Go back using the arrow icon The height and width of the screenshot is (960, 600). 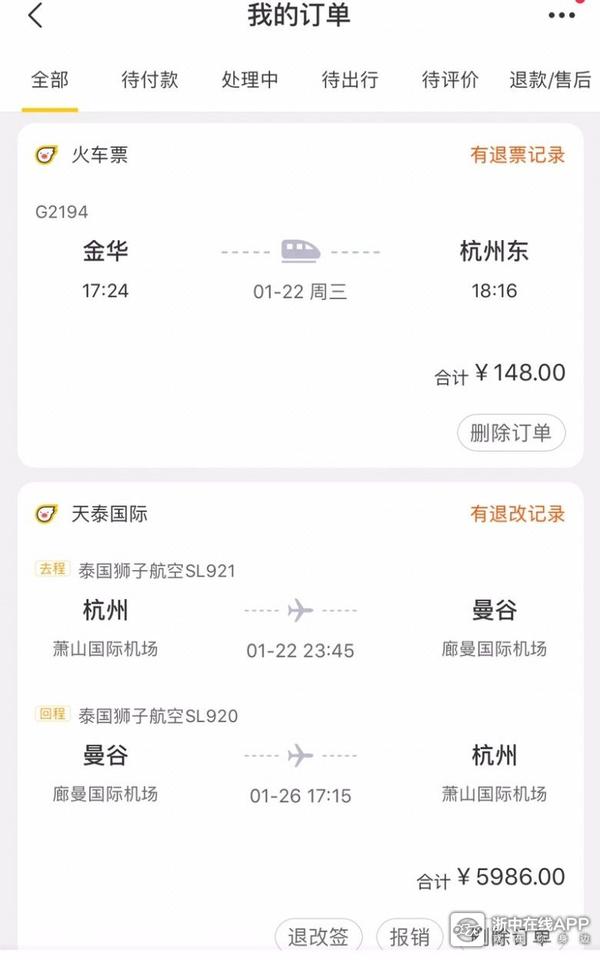click(36, 17)
